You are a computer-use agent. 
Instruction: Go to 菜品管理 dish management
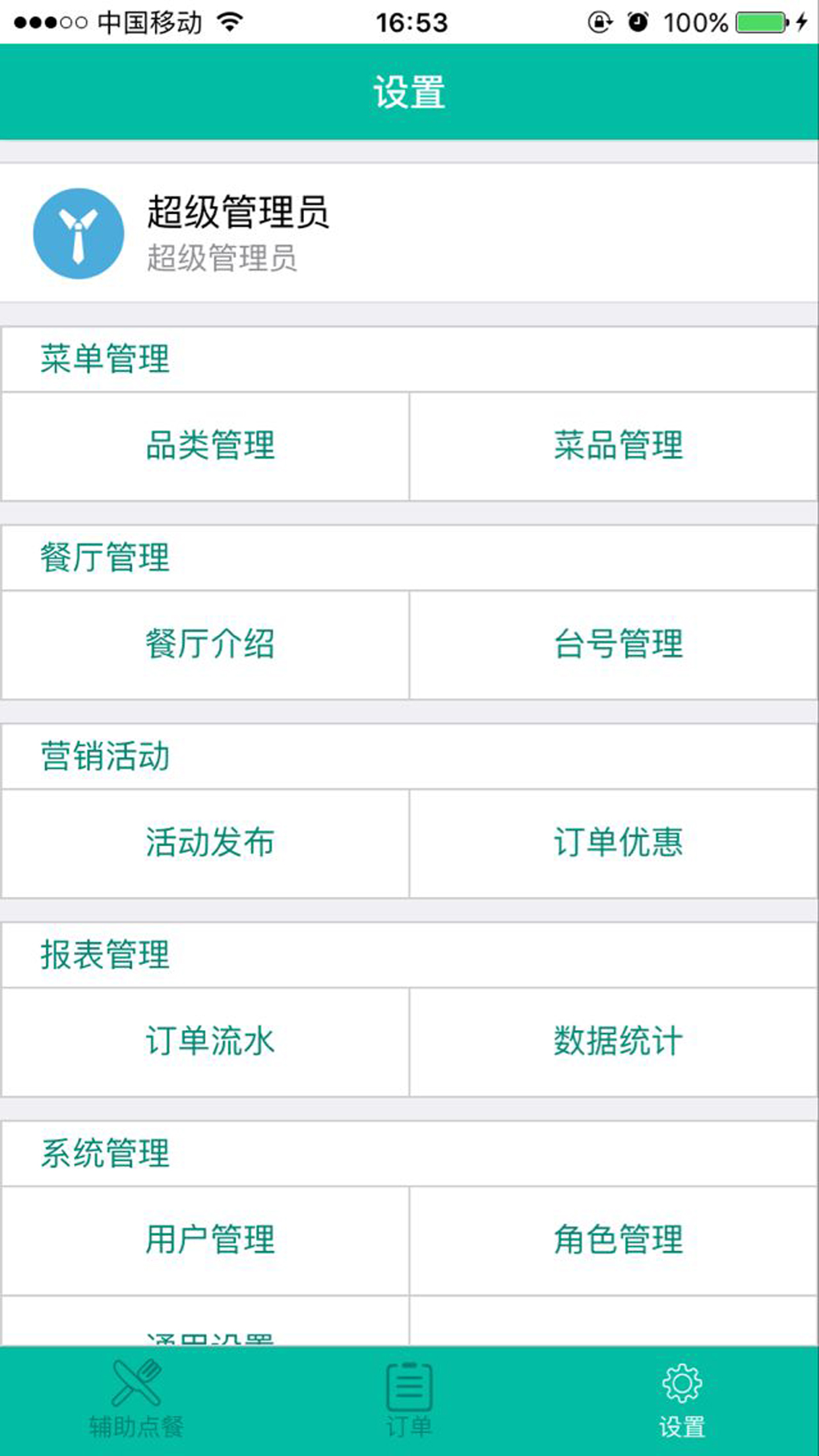coord(617,446)
